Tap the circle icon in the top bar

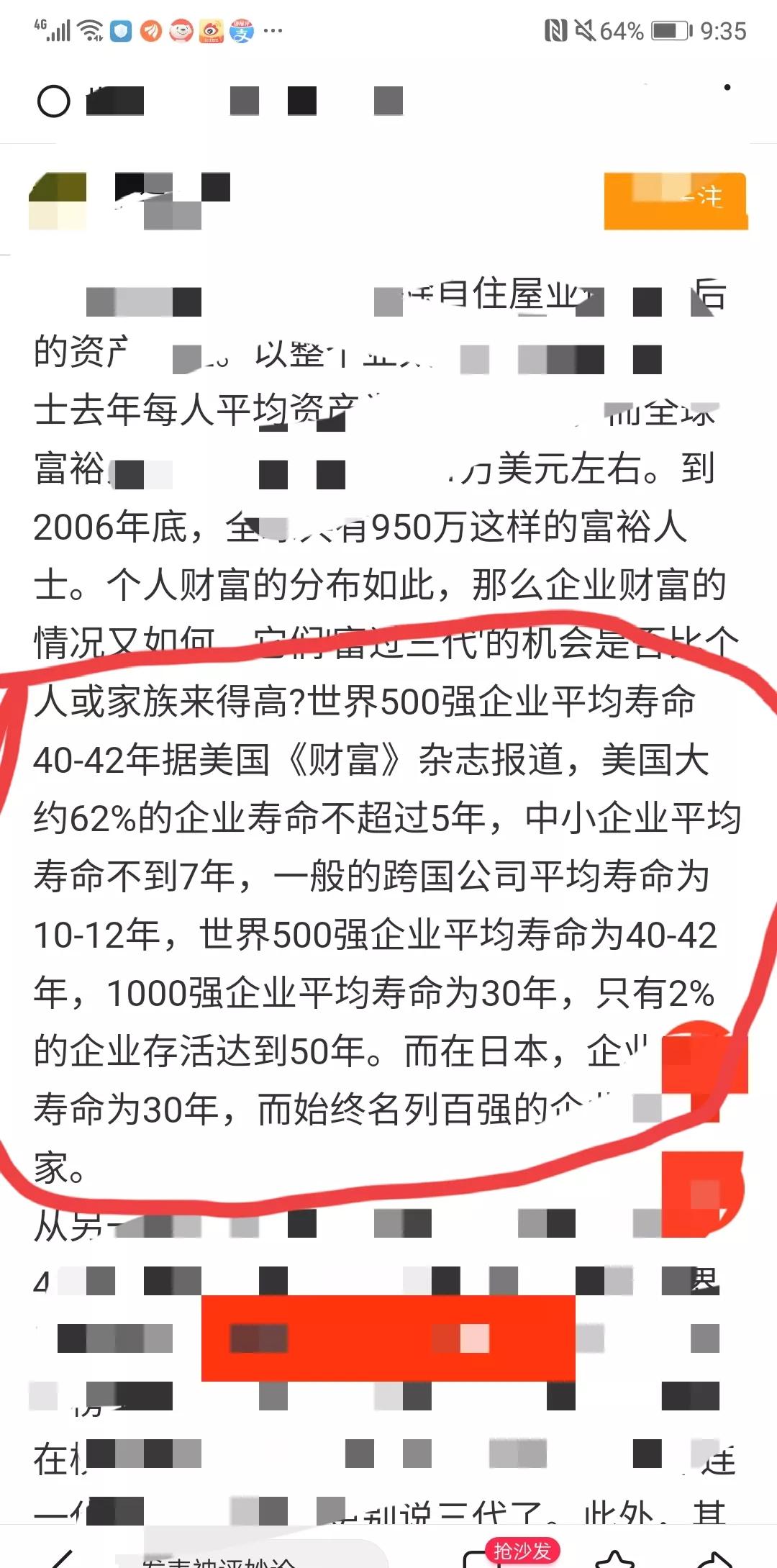[53, 101]
